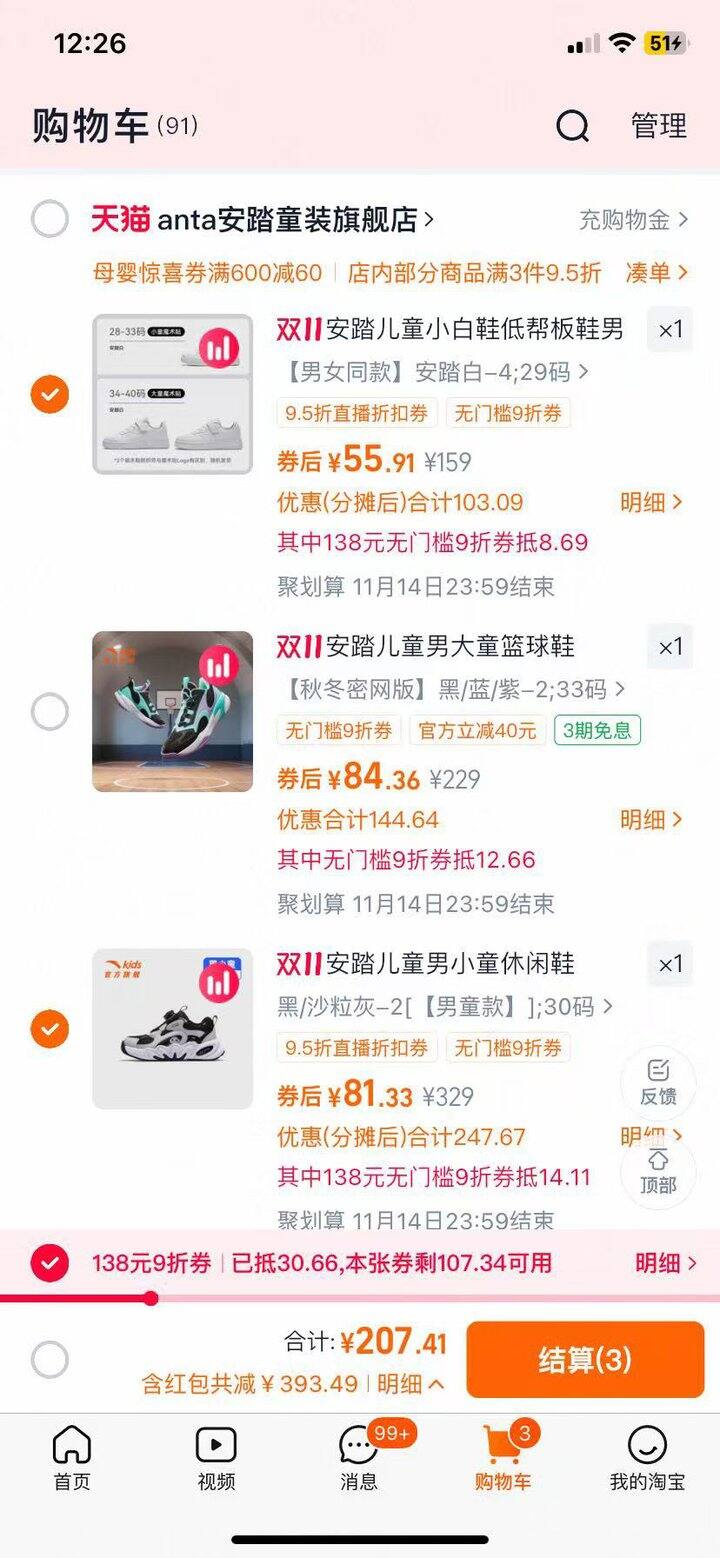The image size is (720, 1558).
Task: Tap 结算(3) to check out
Action: (585, 1360)
